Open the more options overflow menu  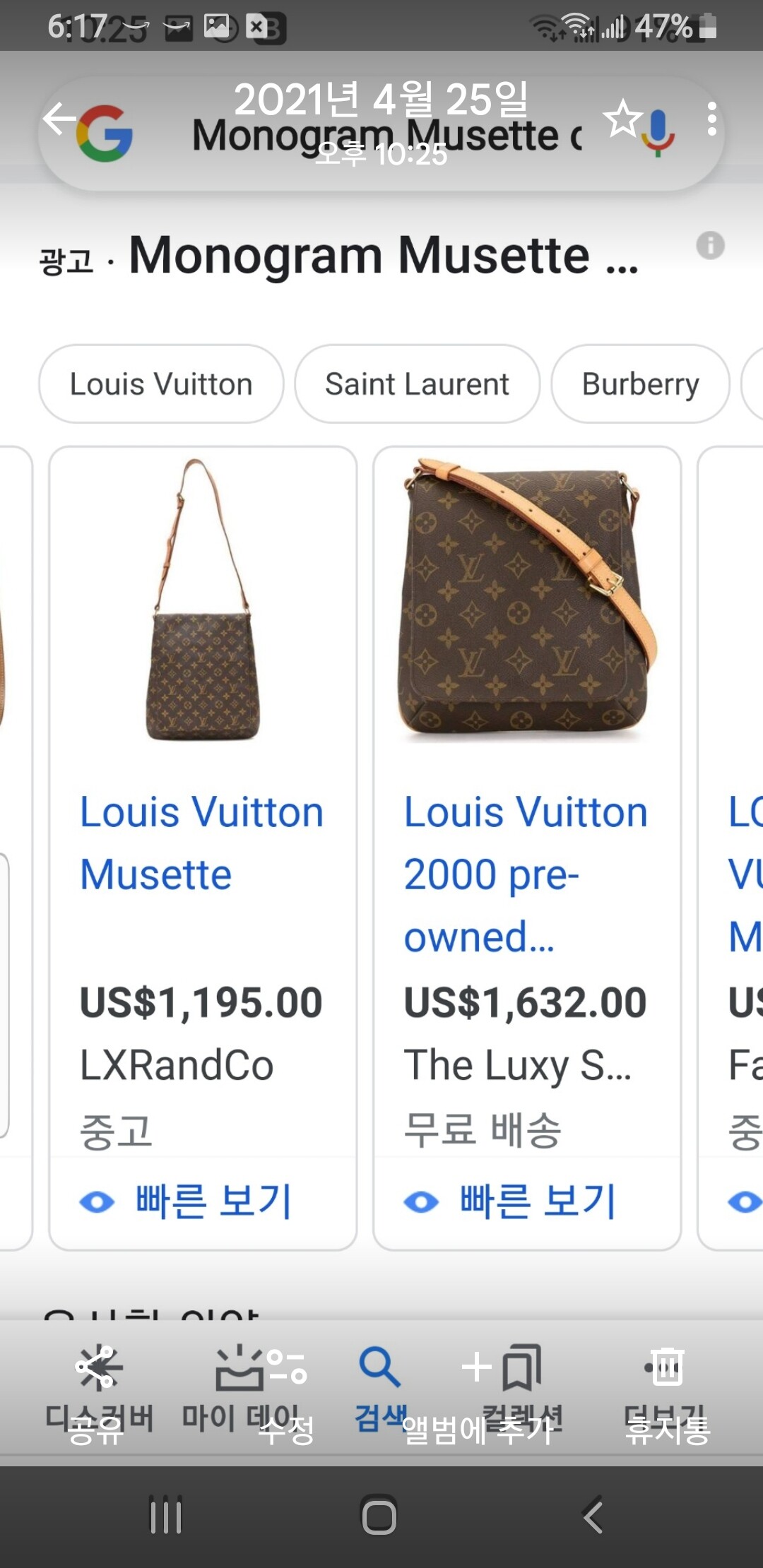[711, 119]
